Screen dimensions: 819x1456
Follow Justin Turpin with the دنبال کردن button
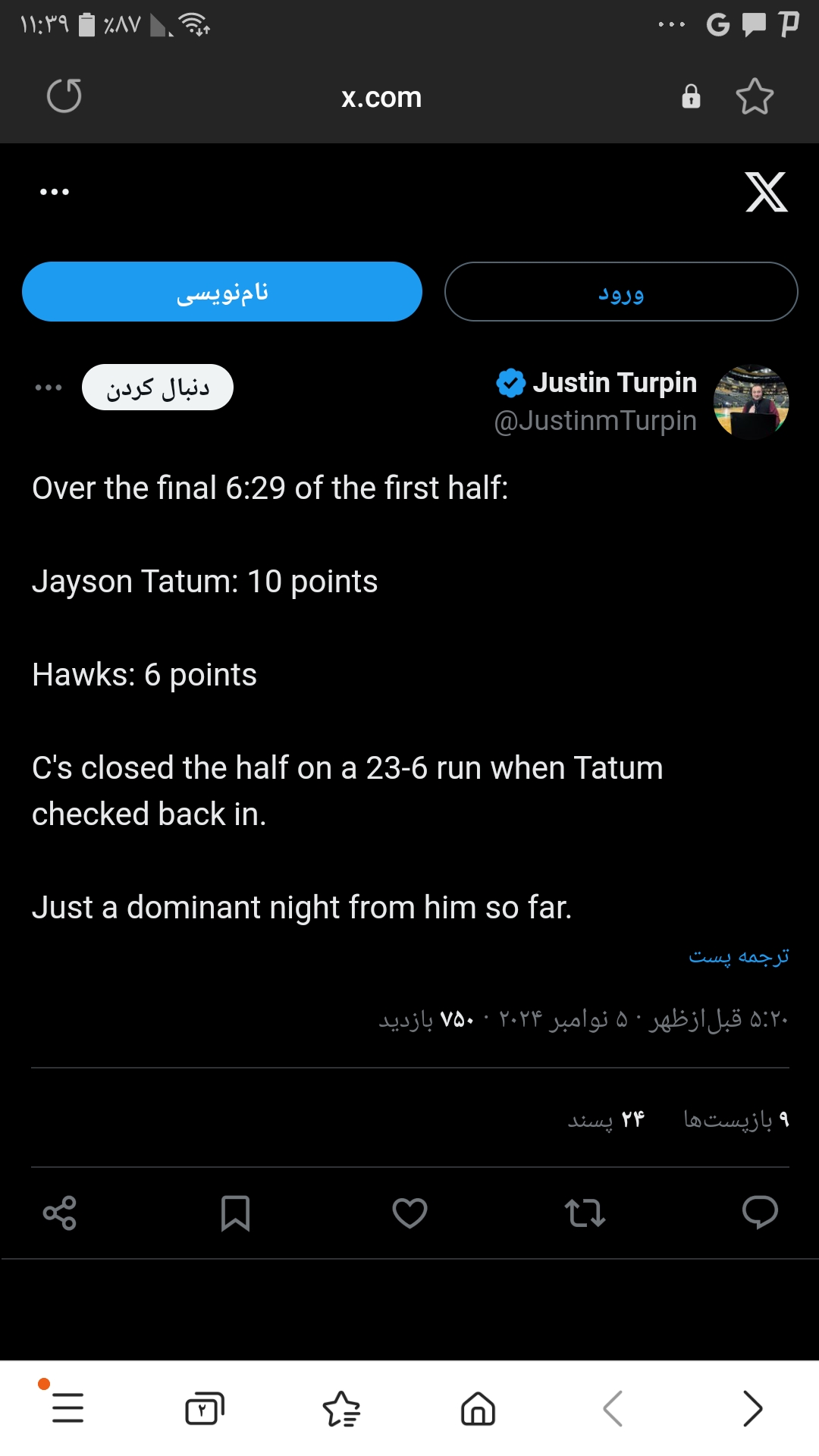[158, 388]
